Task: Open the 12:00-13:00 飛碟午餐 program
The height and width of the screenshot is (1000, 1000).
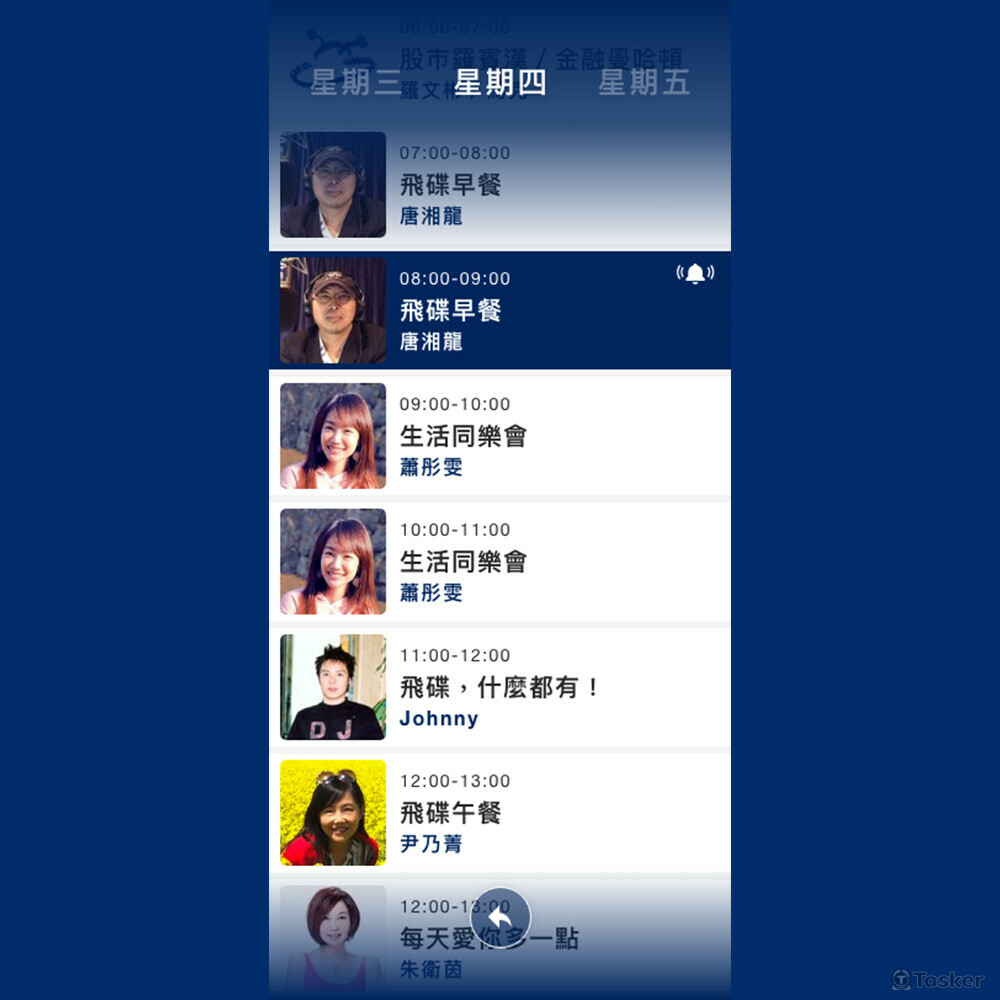Action: click(500, 812)
